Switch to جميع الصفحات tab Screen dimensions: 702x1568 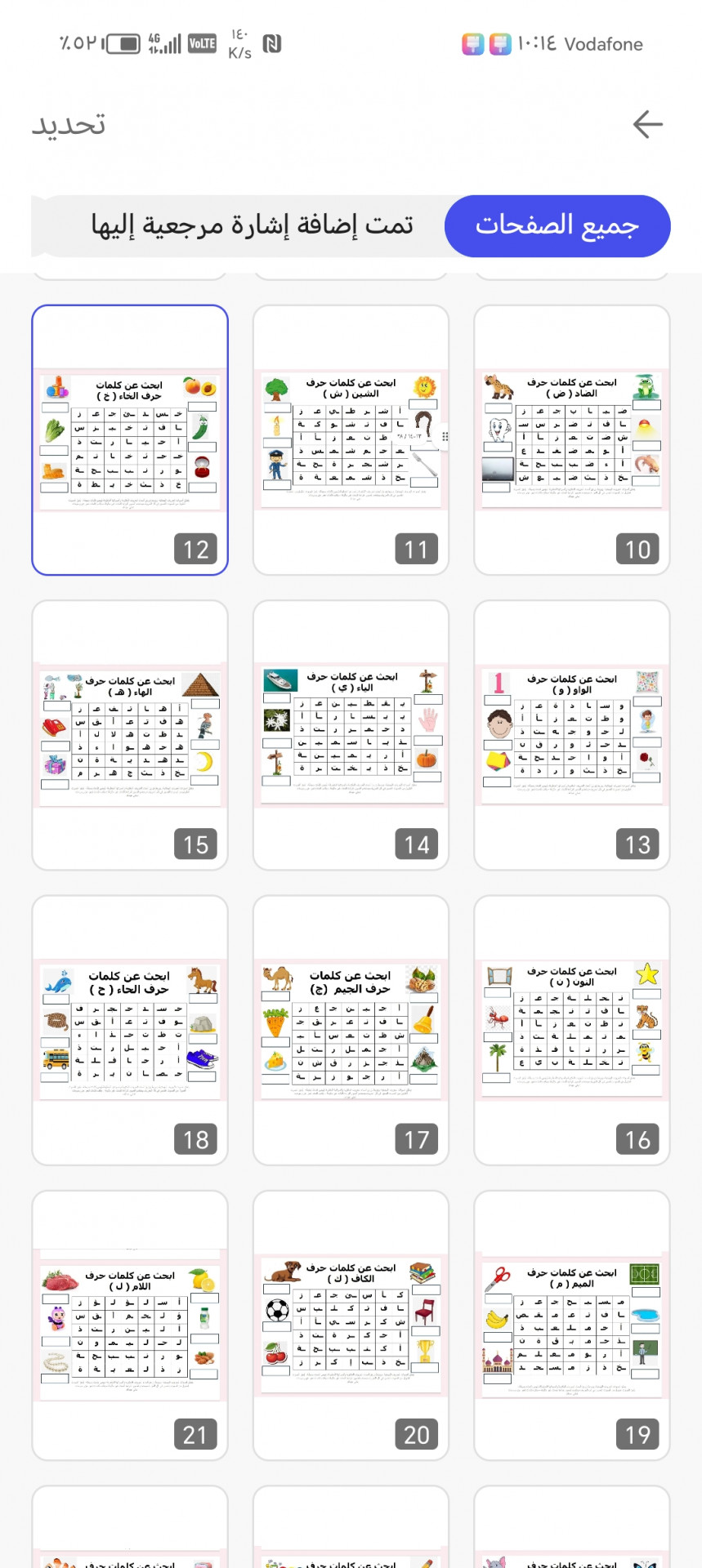pyautogui.click(x=557, y=225)
